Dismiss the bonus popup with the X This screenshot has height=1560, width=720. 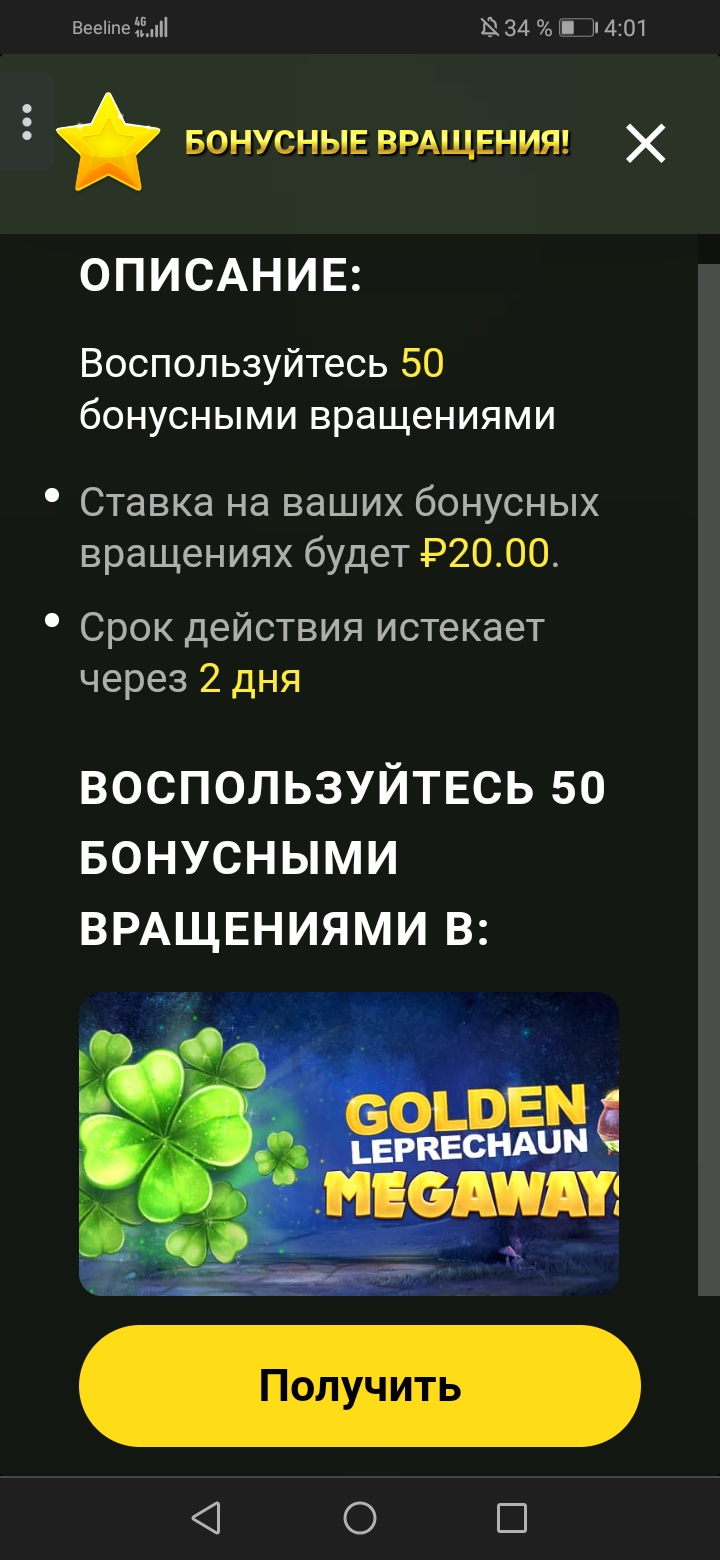click(644, 143)
